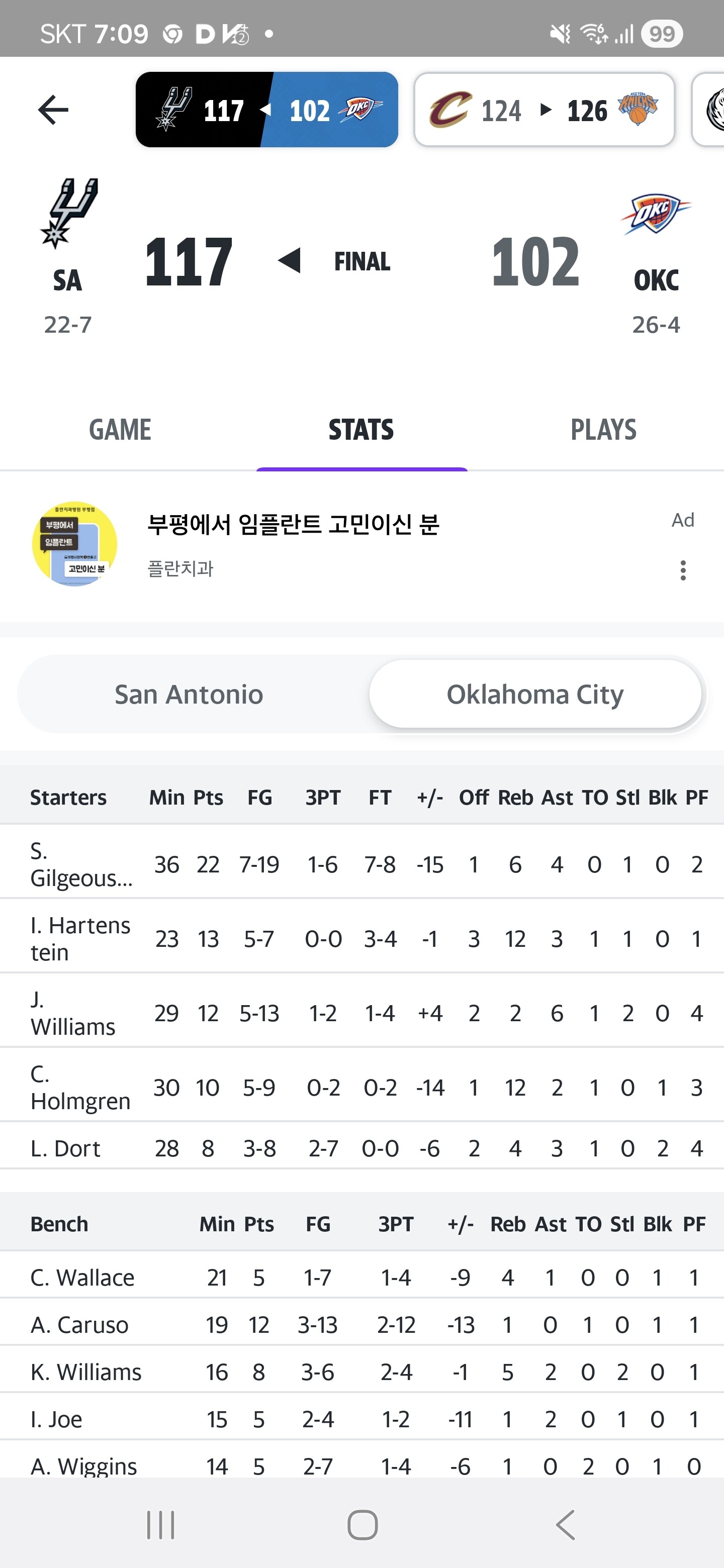Select the Oklahoma City stats segment
This screenshot has width=724, height=1568.
534,695
